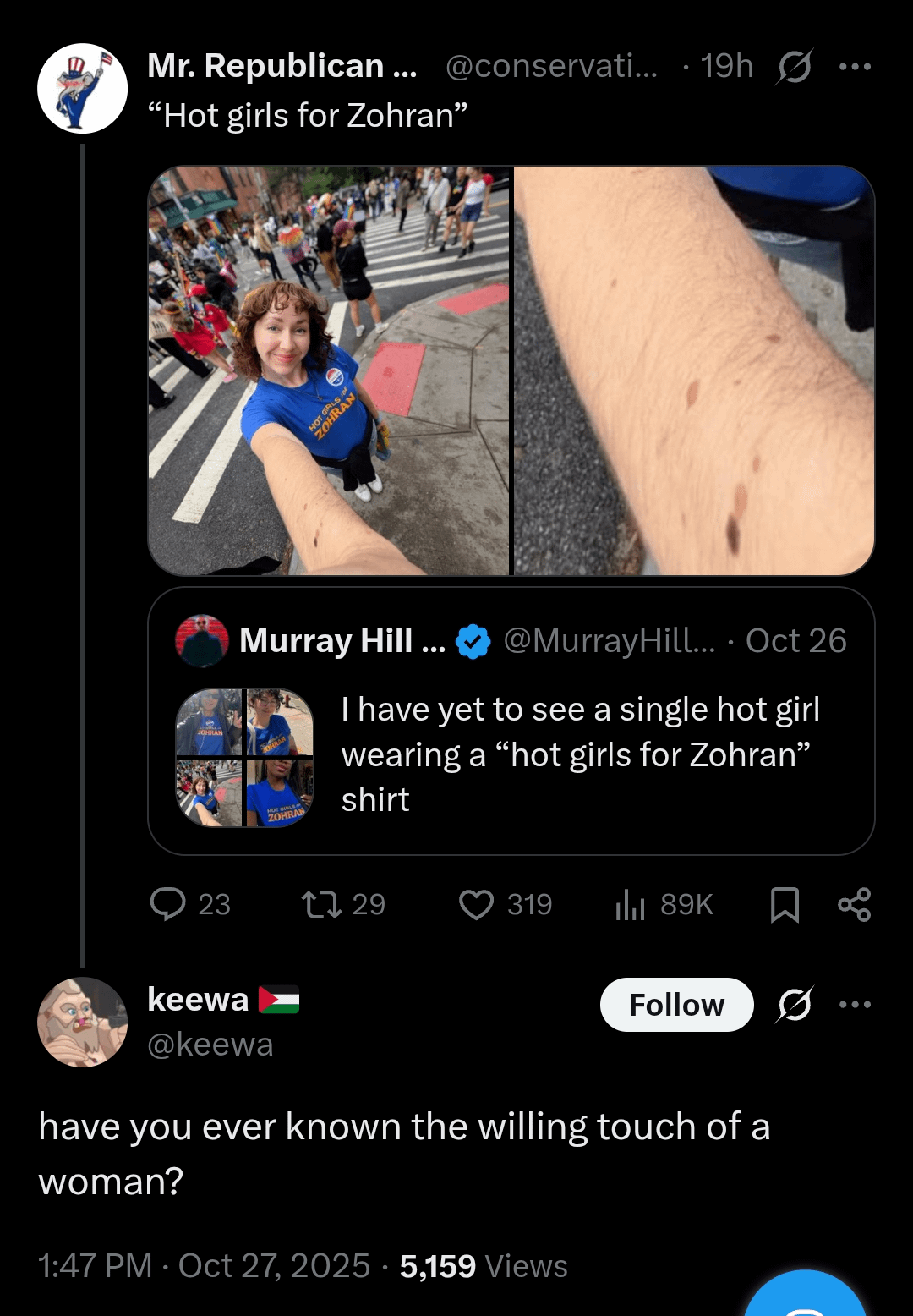View the selfie photo with blue shirt
The height and width of the screenshot is (1316, 913).
click(x=330, y=370)
